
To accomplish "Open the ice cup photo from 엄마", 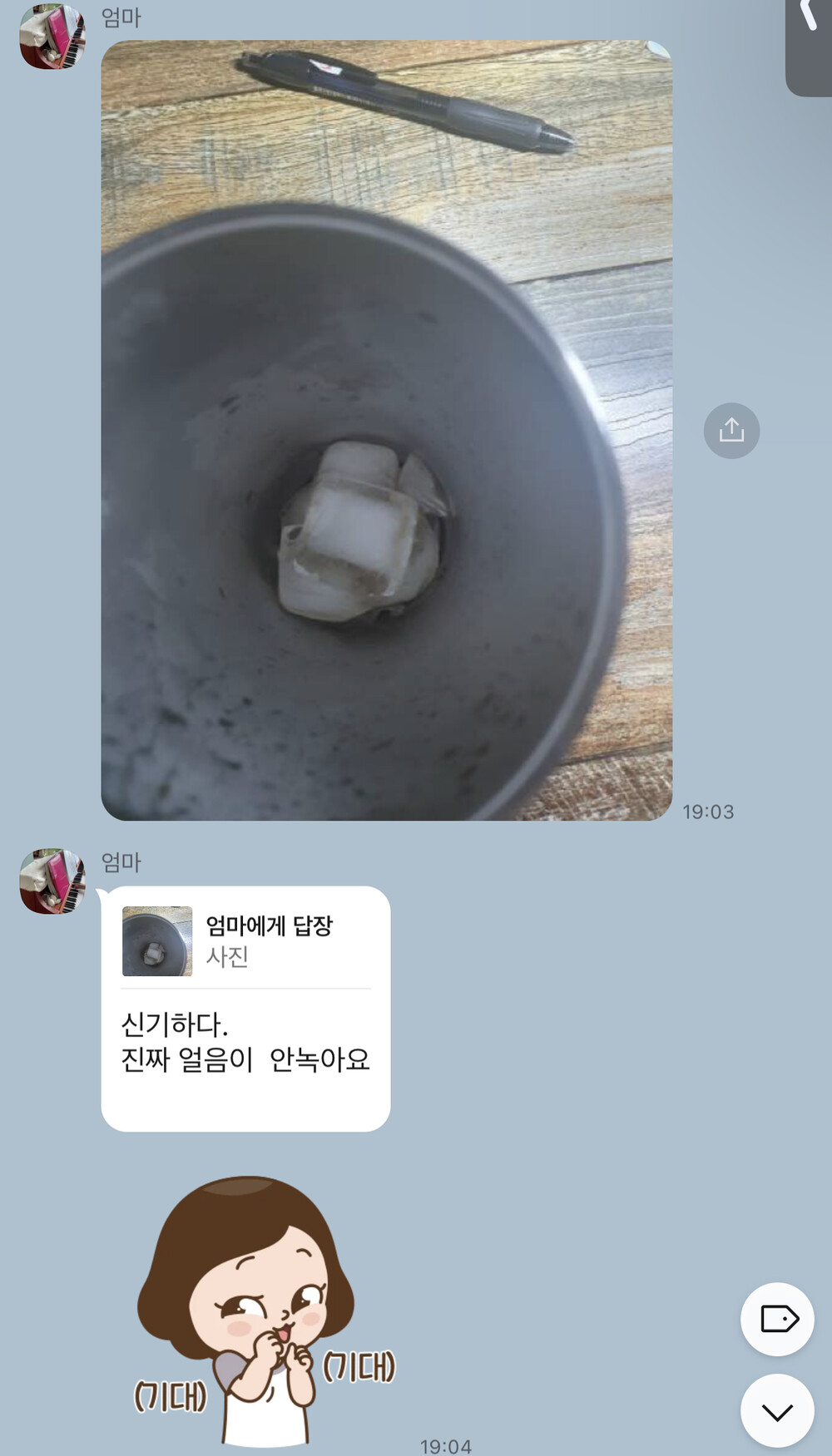I will point(386,430).
